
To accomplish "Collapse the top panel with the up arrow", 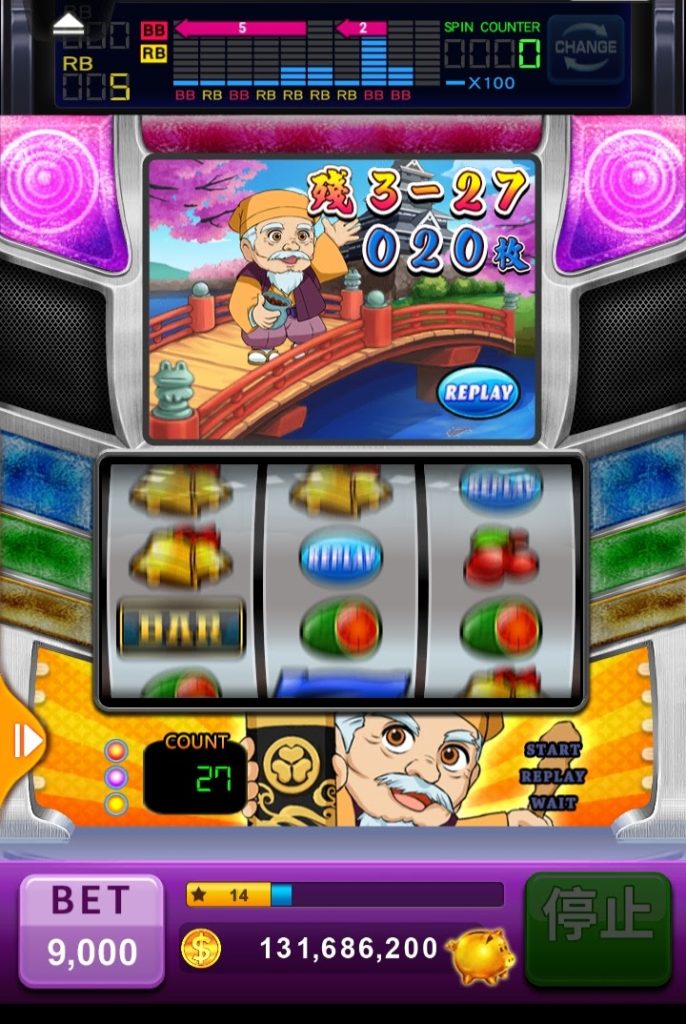I will [68, 22].
